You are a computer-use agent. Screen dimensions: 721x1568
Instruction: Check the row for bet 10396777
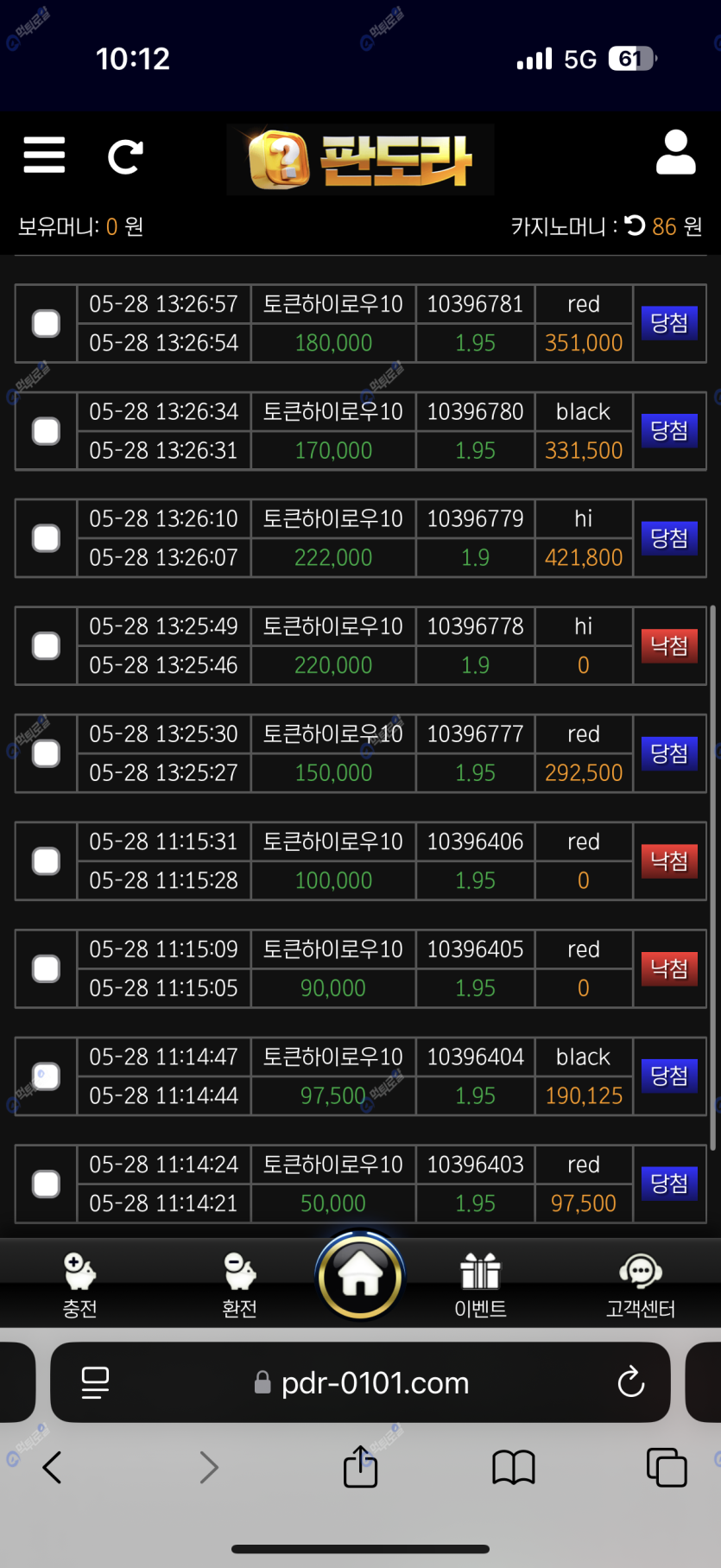(x=46, y=753)
